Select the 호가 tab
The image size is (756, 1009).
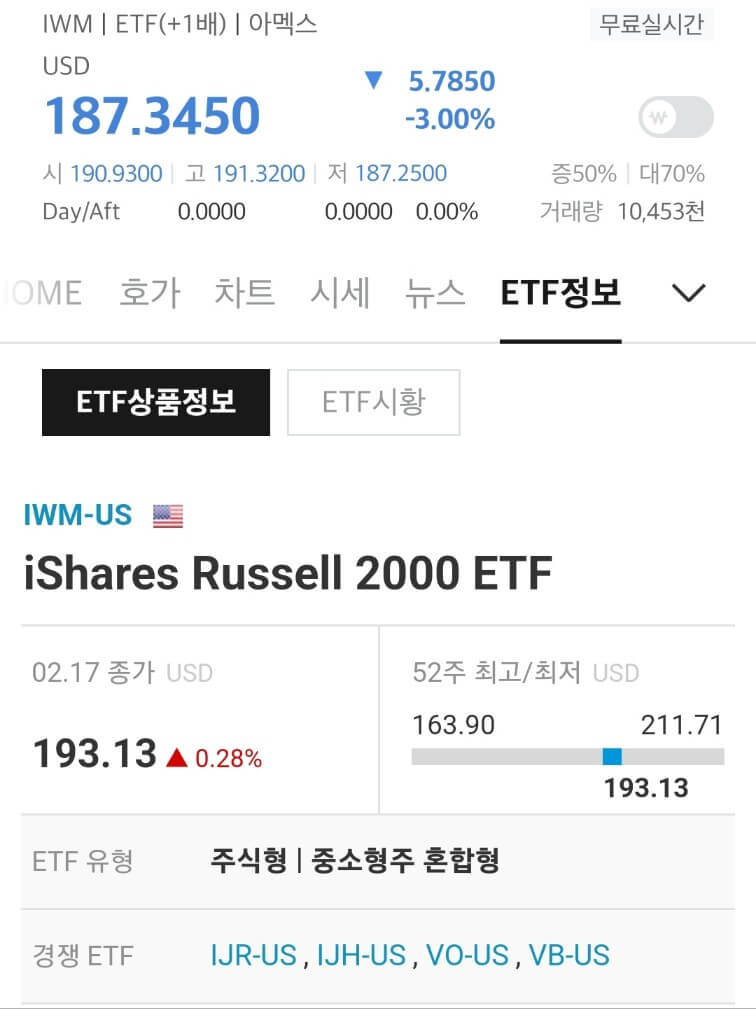(149, 292)
